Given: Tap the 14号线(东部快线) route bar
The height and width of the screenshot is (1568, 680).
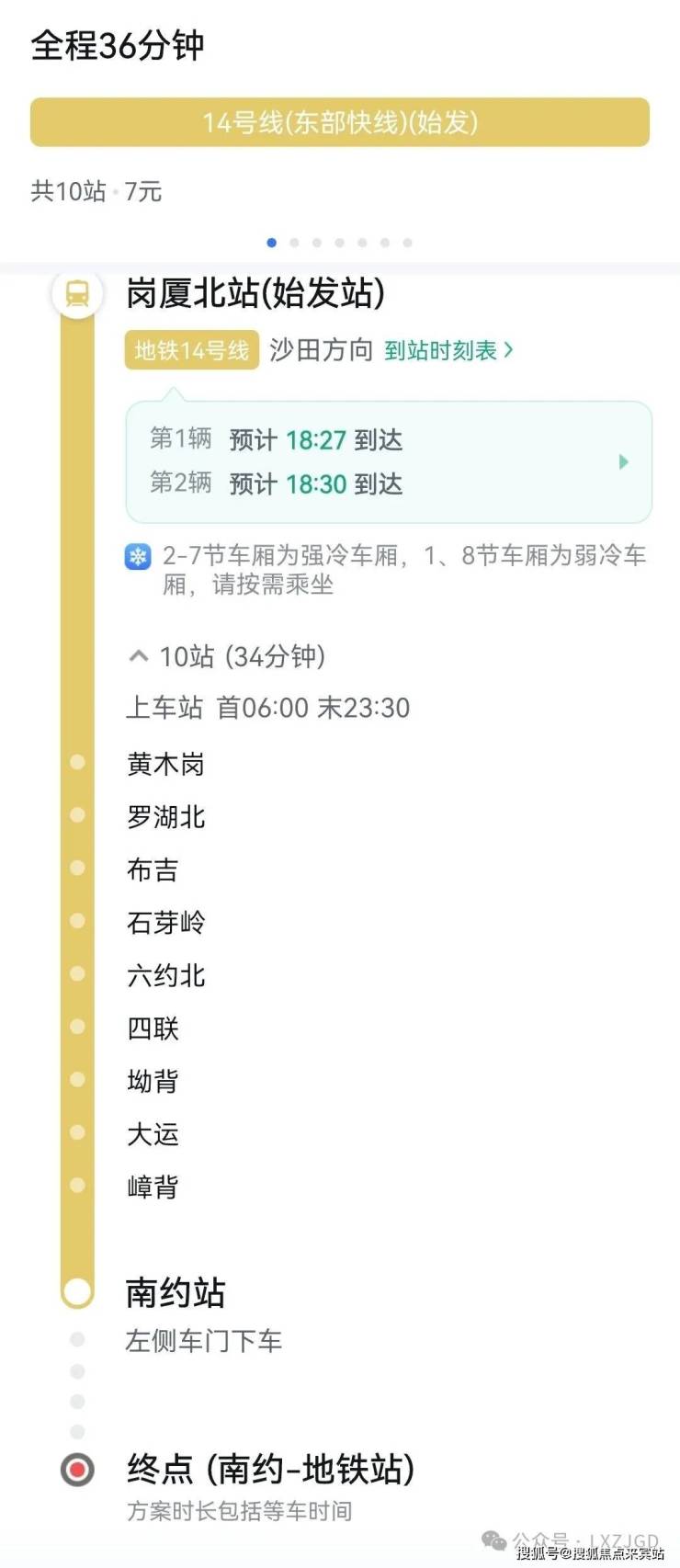Looking at the screenshot, I should [x=340, y=122].
